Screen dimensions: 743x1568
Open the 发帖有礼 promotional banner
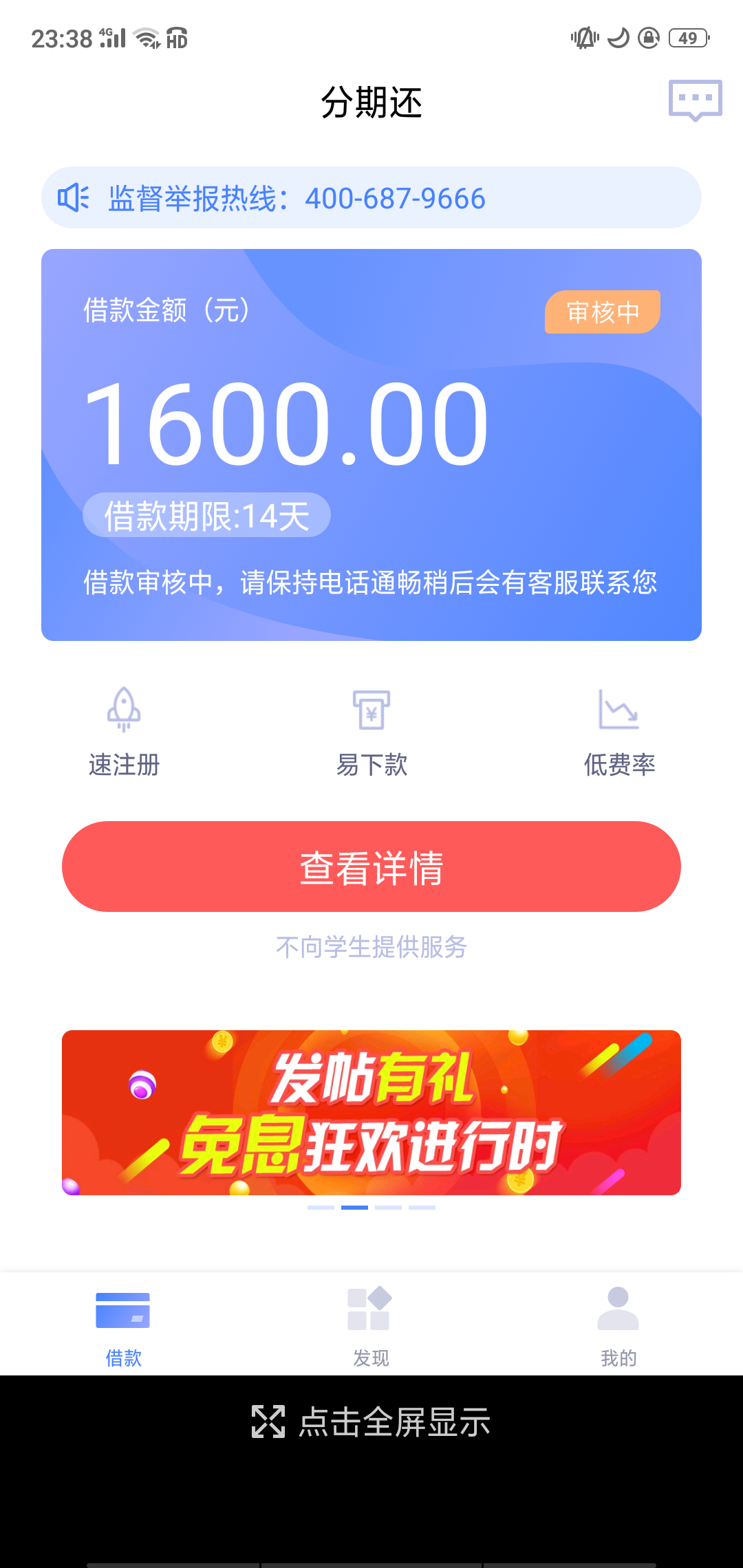(x=371, y=1113)
